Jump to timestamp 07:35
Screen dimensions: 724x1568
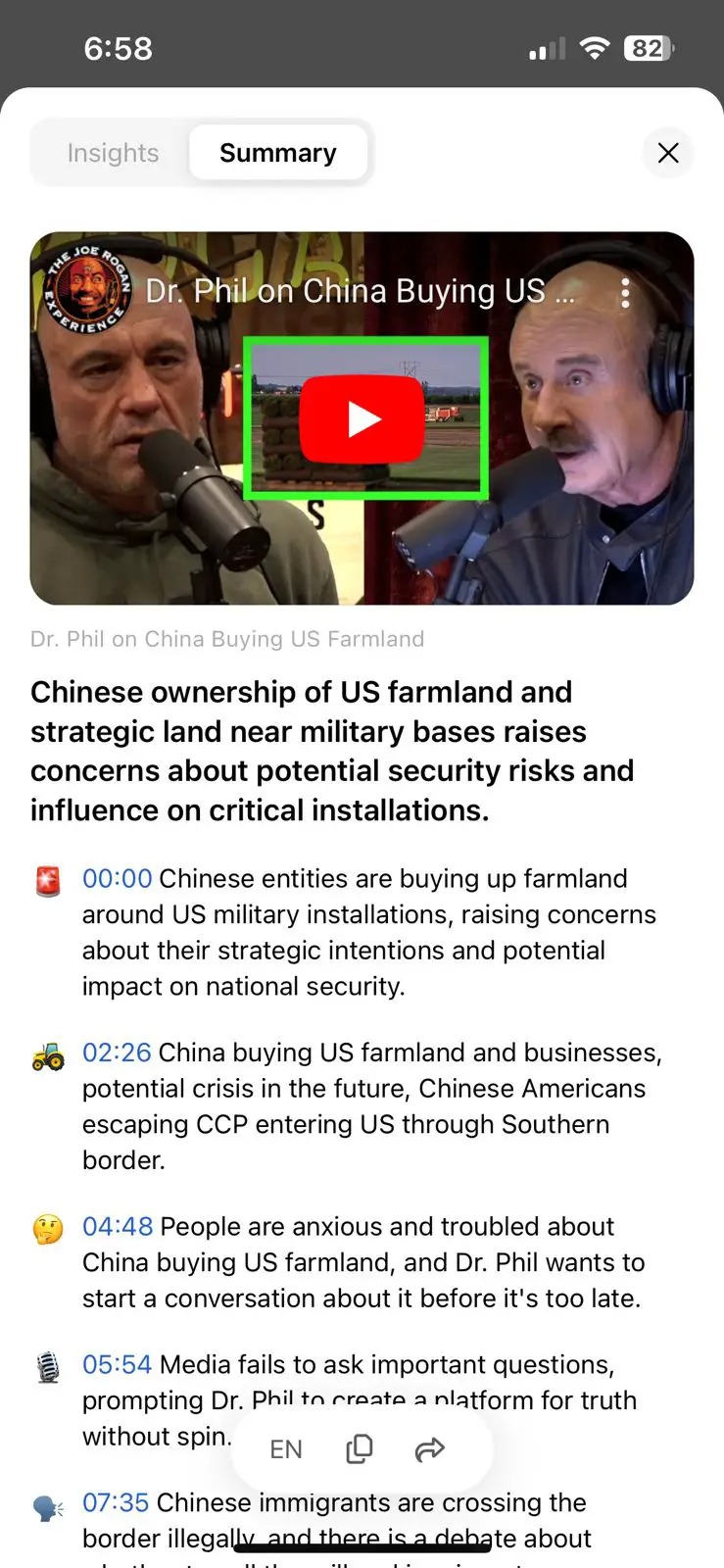point(116,1502)
